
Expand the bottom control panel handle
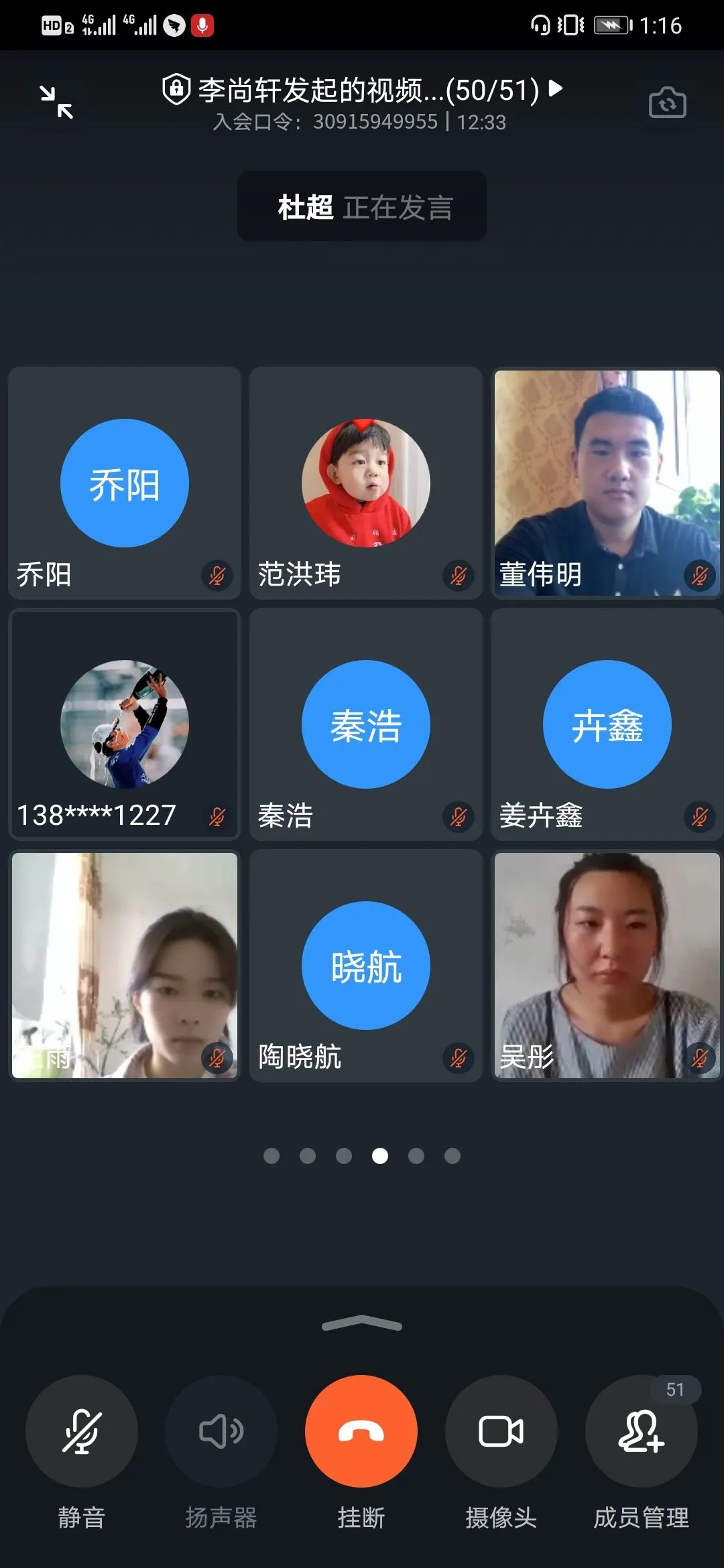click(x=361, y=1323)
